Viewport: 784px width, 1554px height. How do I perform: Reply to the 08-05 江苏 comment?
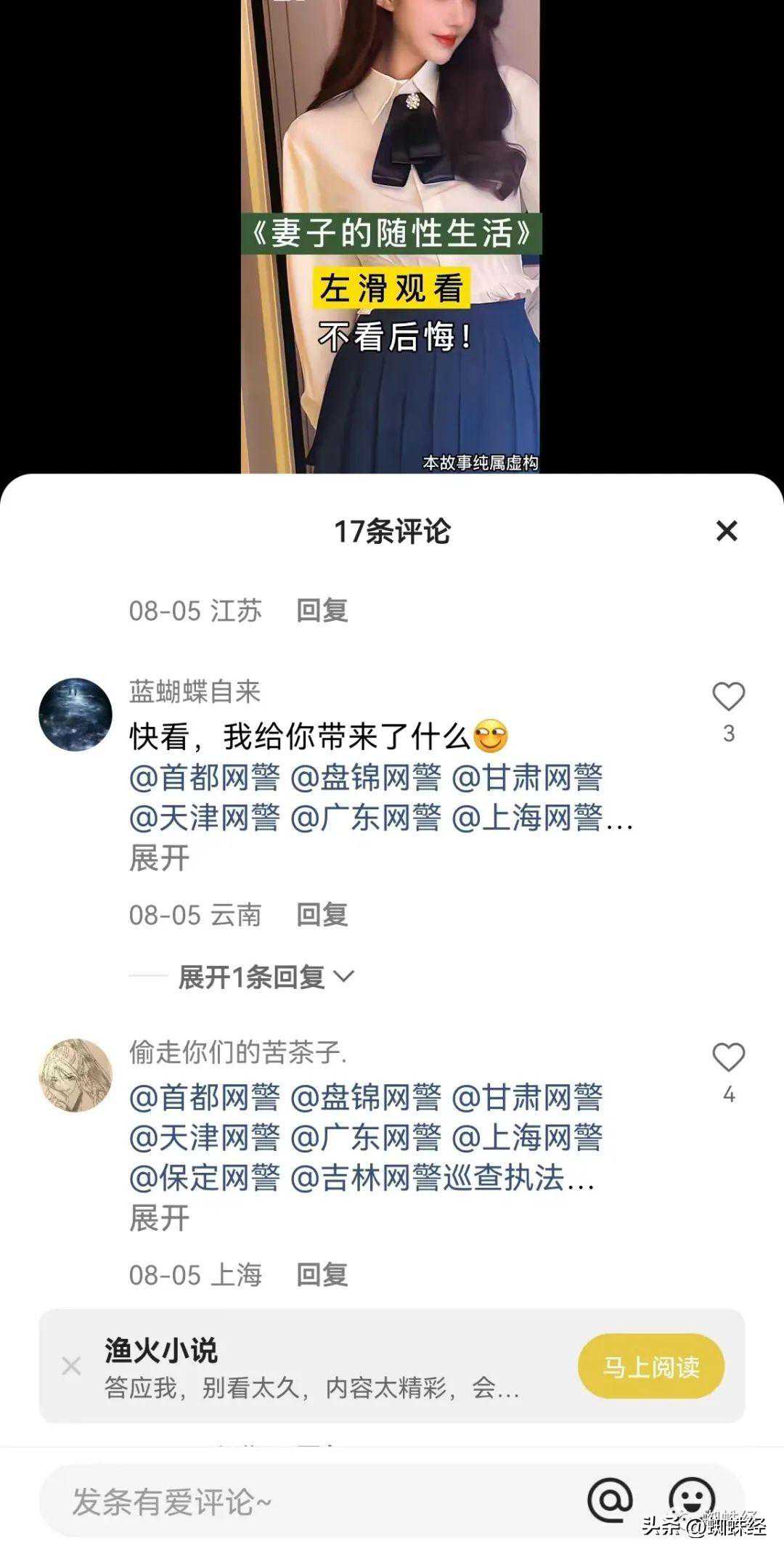tap(322, 611)
